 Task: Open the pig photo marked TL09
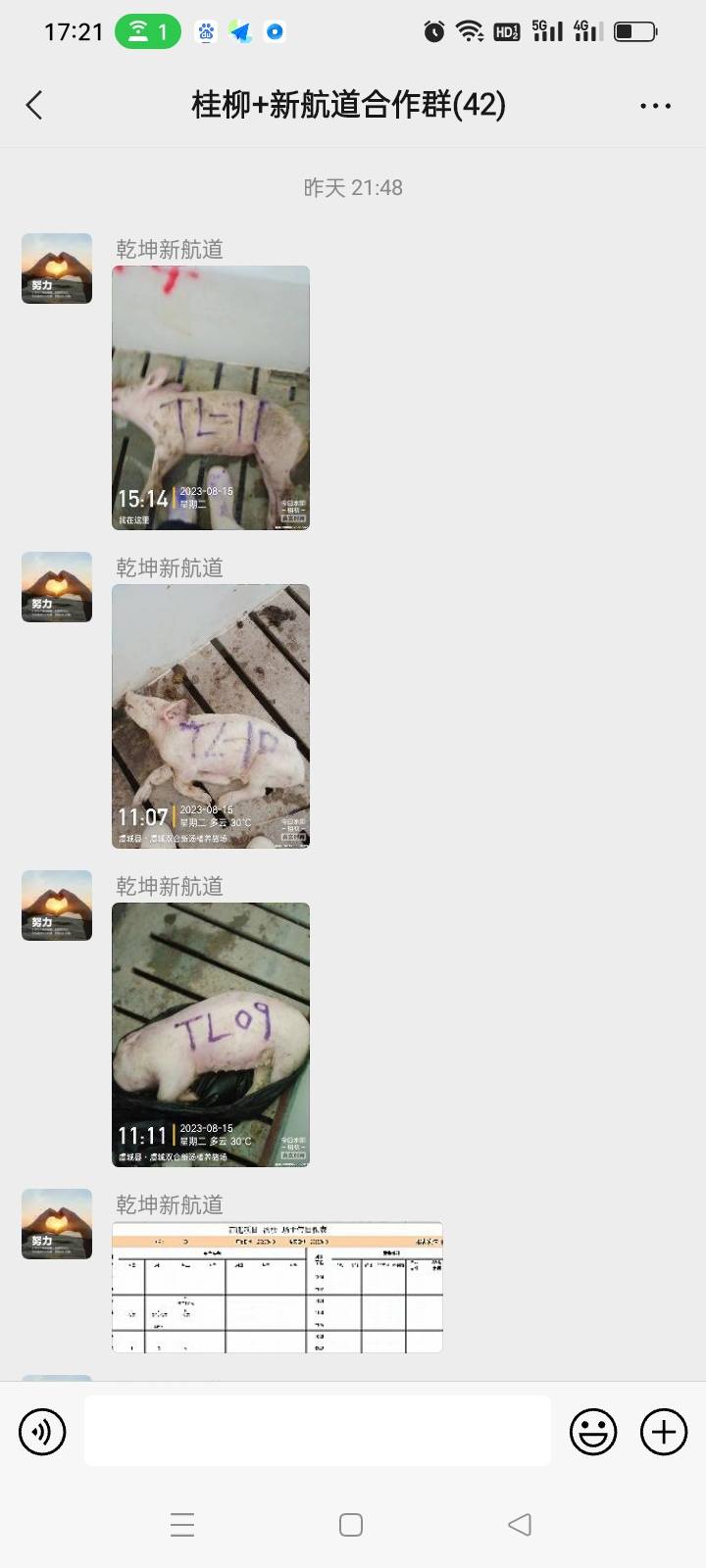[211, 1035]
